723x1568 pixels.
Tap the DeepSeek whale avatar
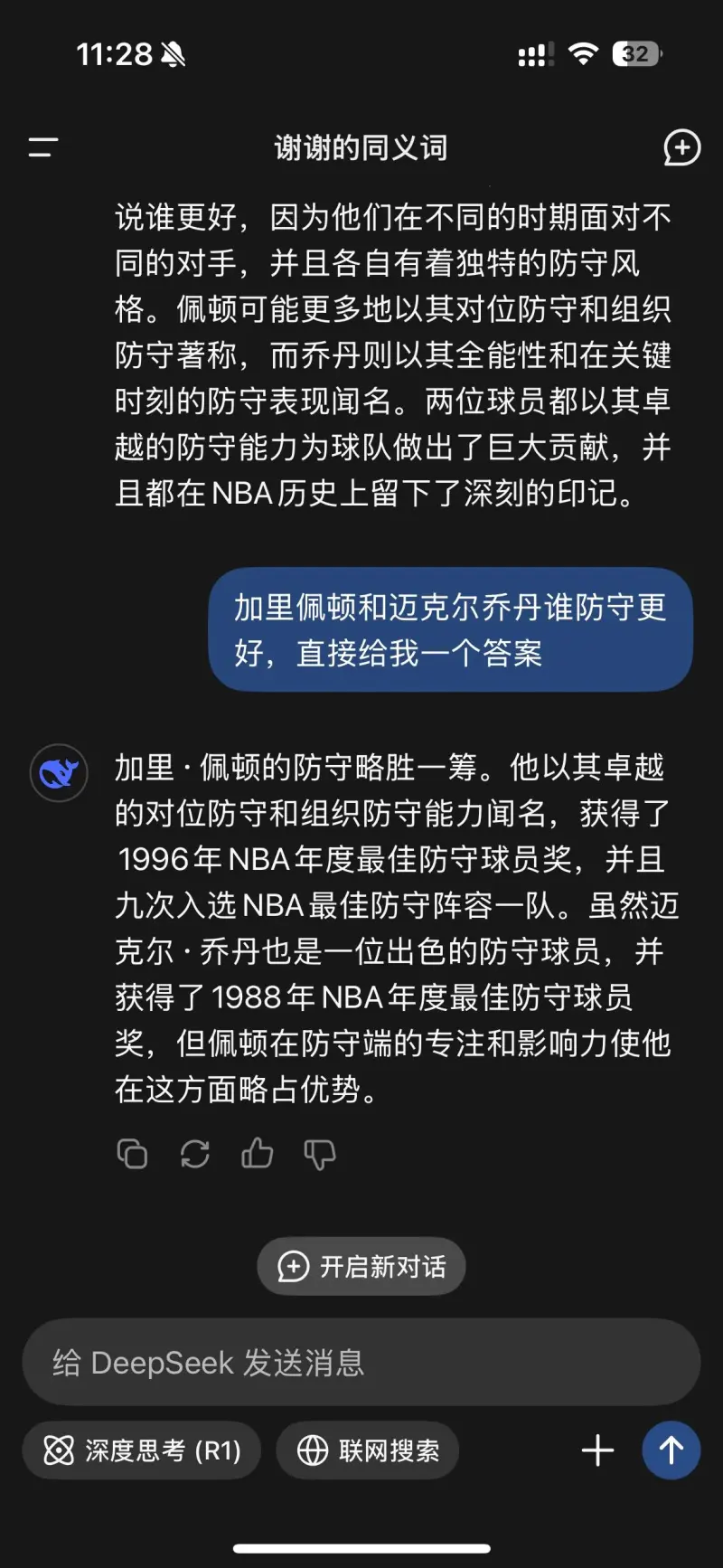click(59, 773)
